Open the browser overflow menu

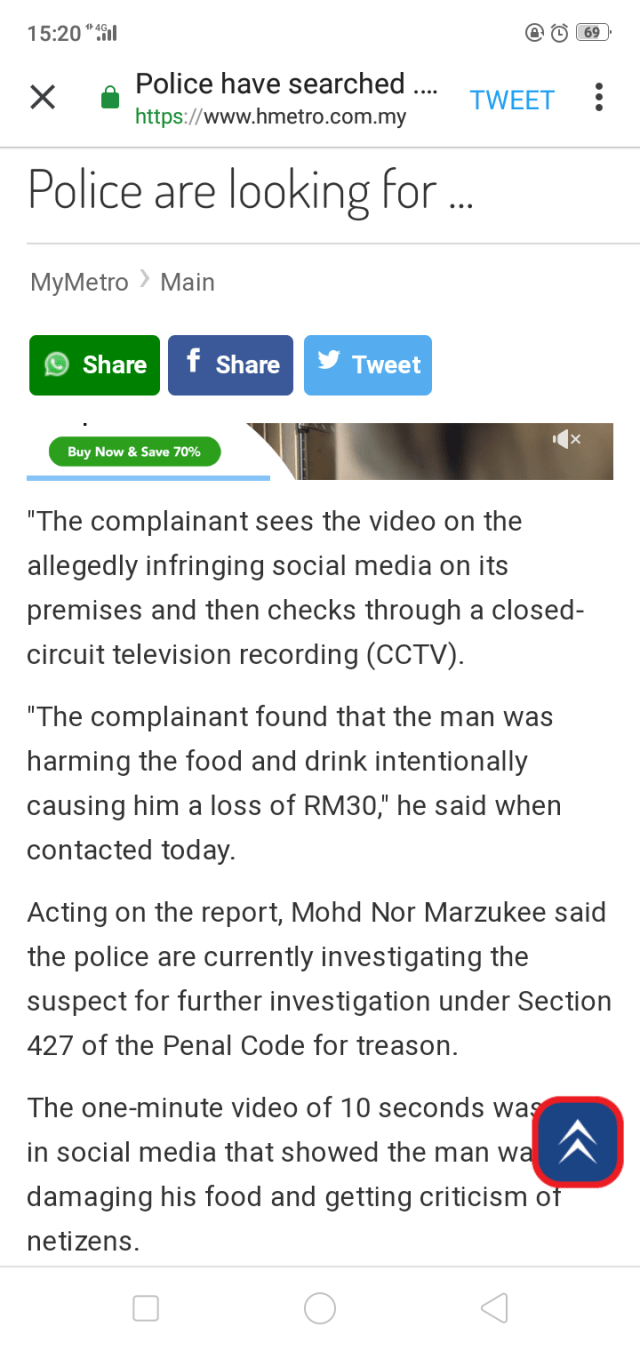[x=599, y=98]
